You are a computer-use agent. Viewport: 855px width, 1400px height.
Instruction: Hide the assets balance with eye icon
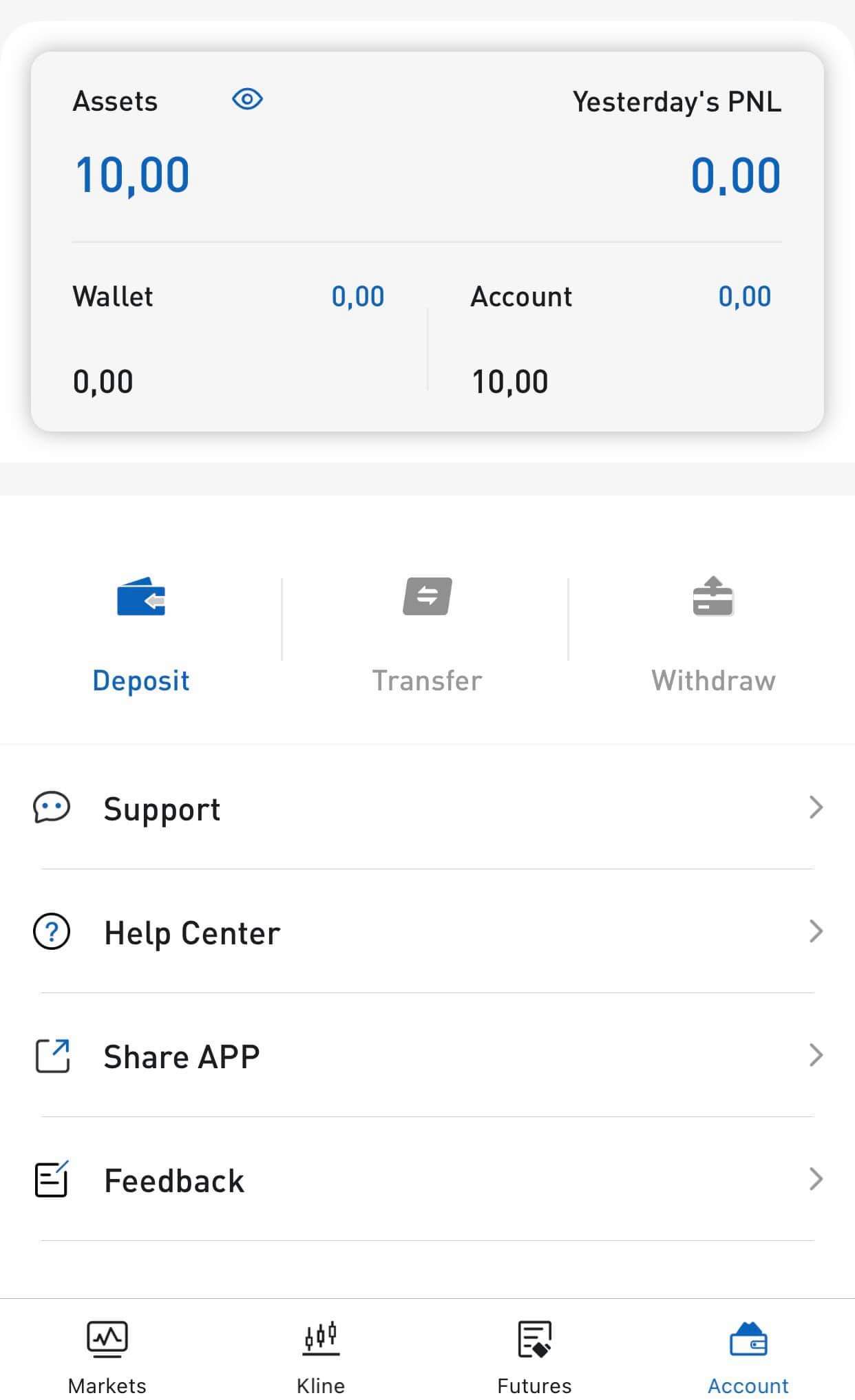tap(247, 100)
